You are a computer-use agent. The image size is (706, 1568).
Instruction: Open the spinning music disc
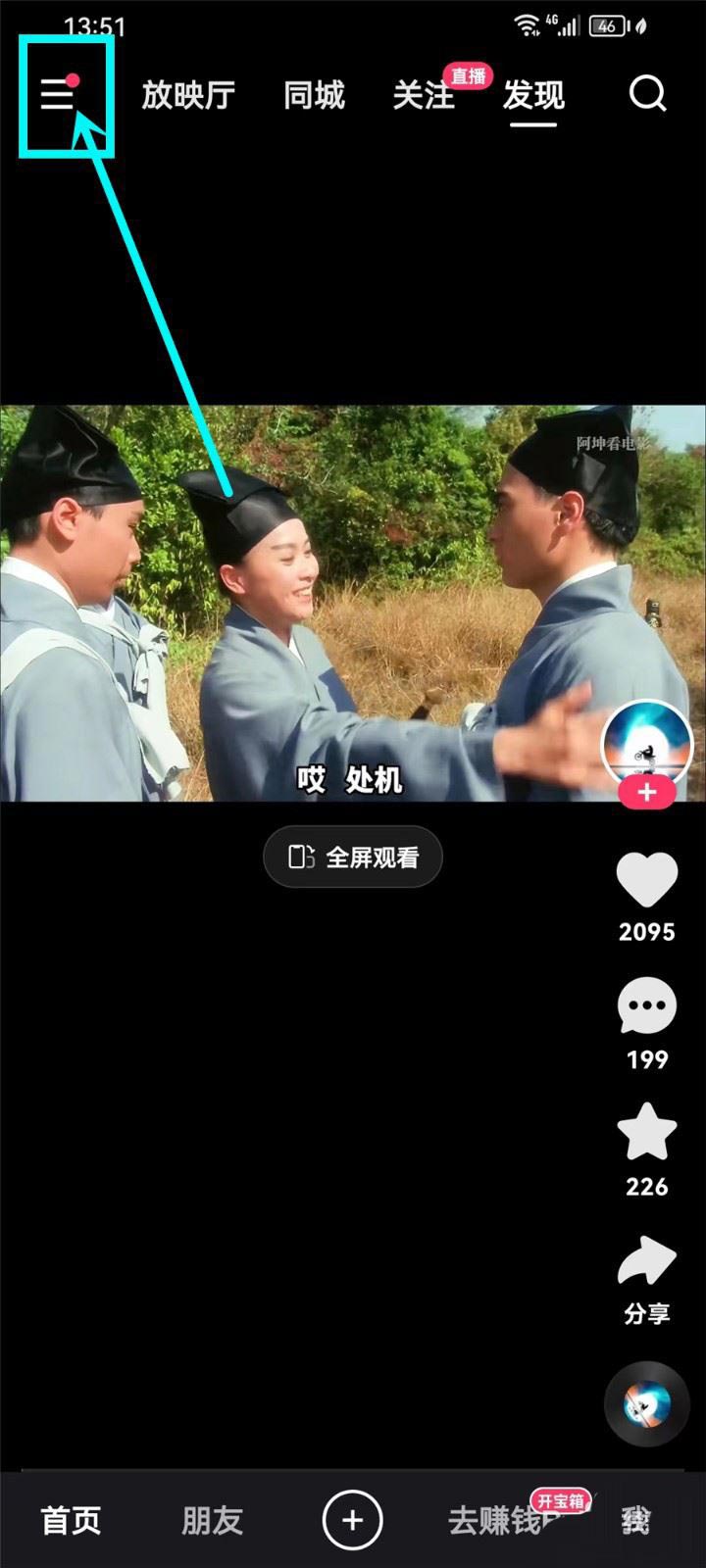pos(646,1405)
